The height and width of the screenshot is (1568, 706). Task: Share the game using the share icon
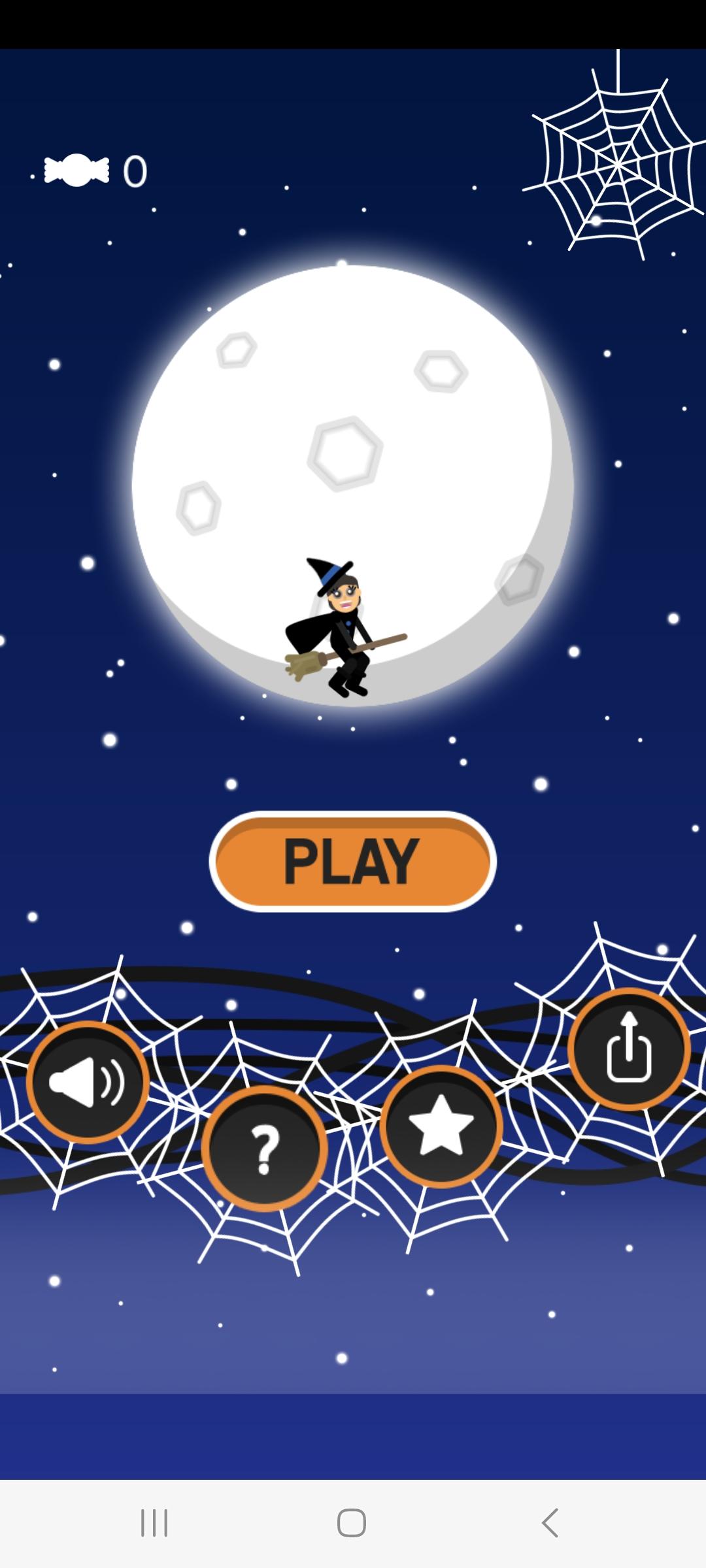click(x=629, y=1049)
